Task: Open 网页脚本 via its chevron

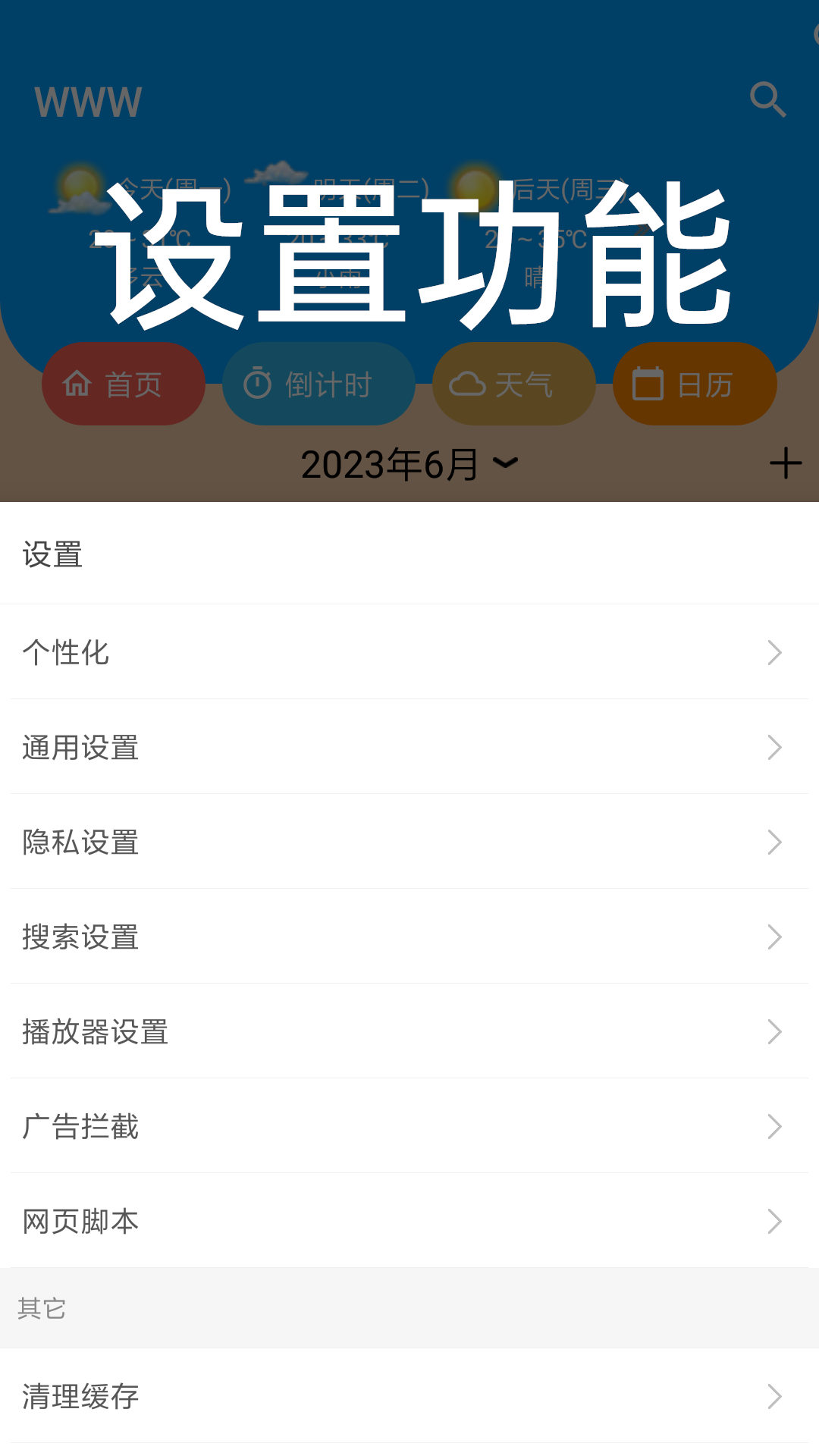Action: pyautogui.click(x=774, y=1221)
